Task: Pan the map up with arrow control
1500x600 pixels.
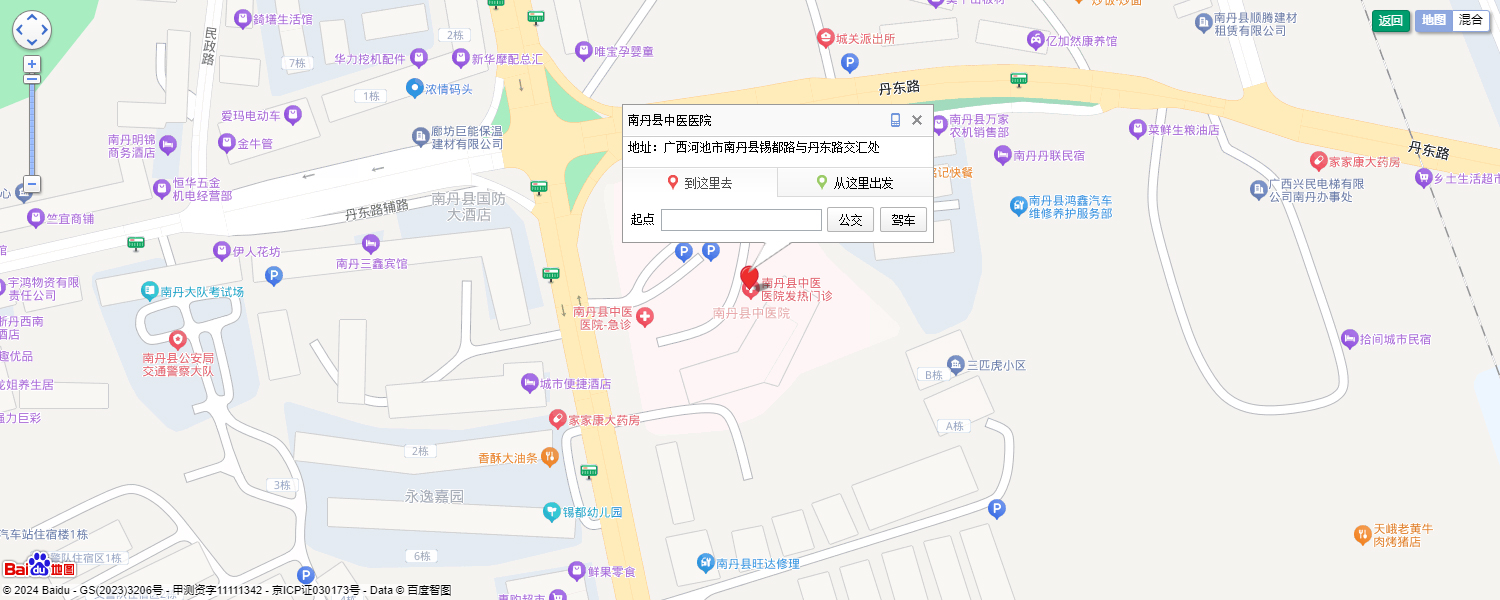Action: [32, 17]
